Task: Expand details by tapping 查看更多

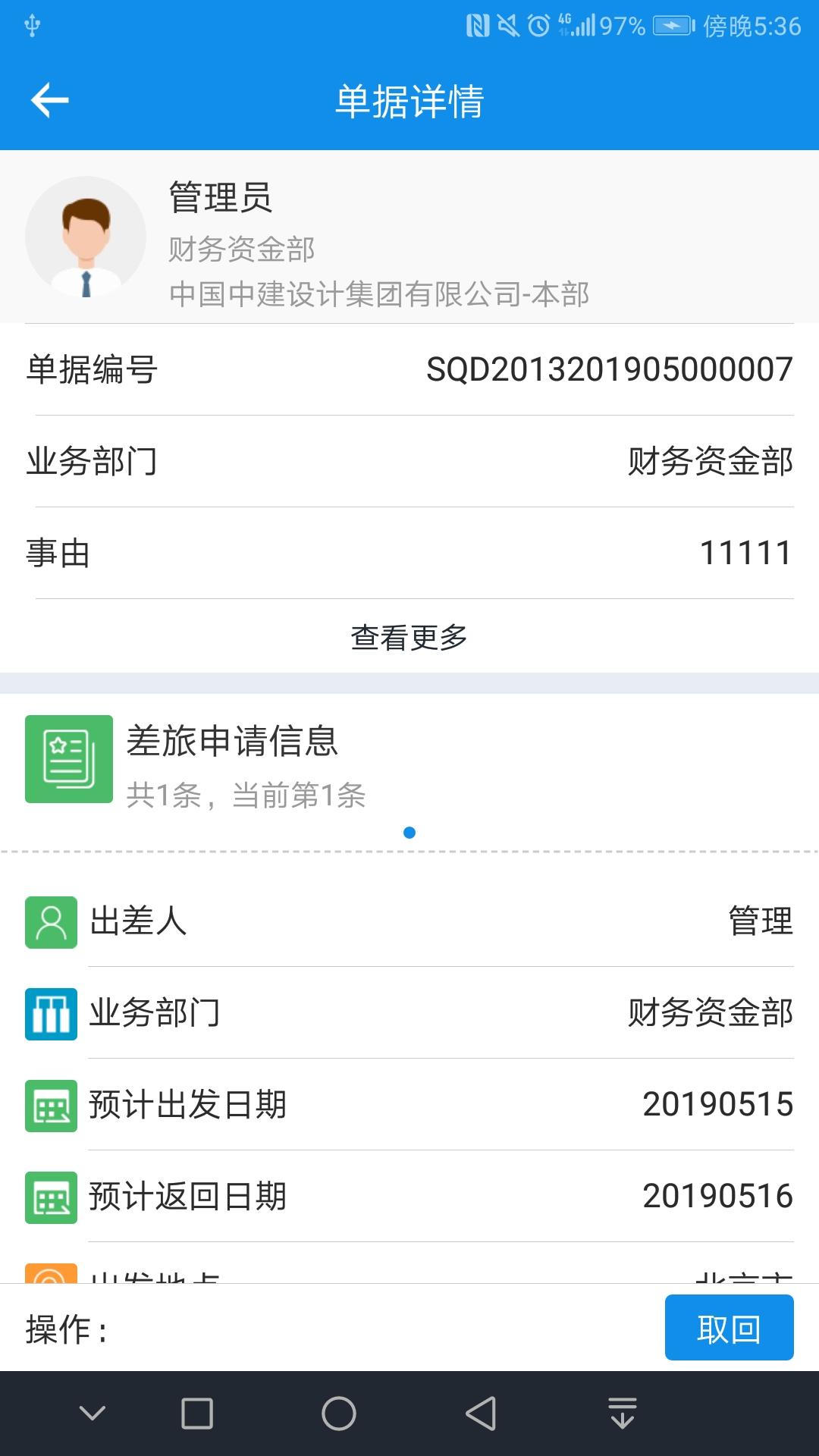Action: [409, 639]
